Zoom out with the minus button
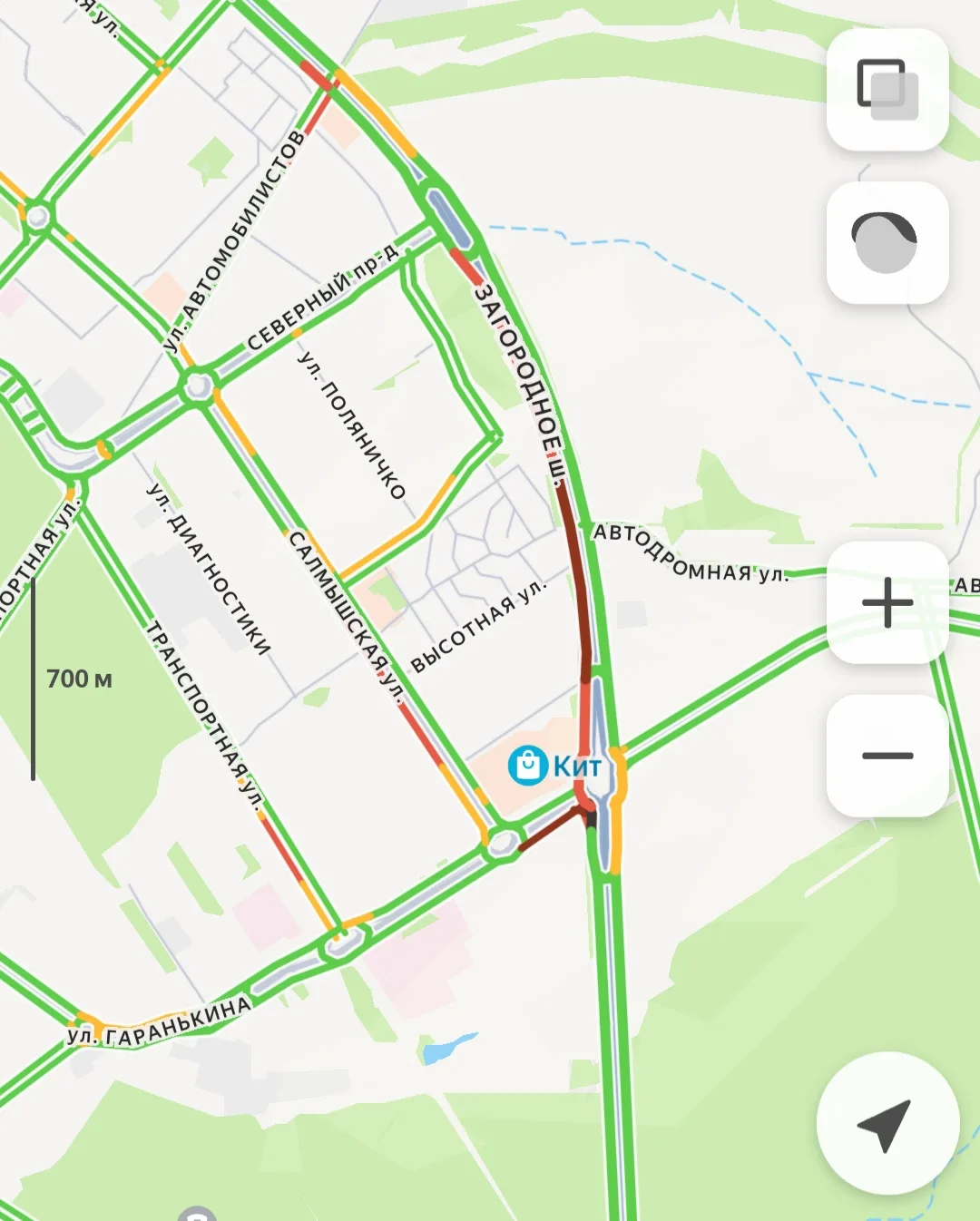This screenshot has width=980, height=1221. [887, 756]
